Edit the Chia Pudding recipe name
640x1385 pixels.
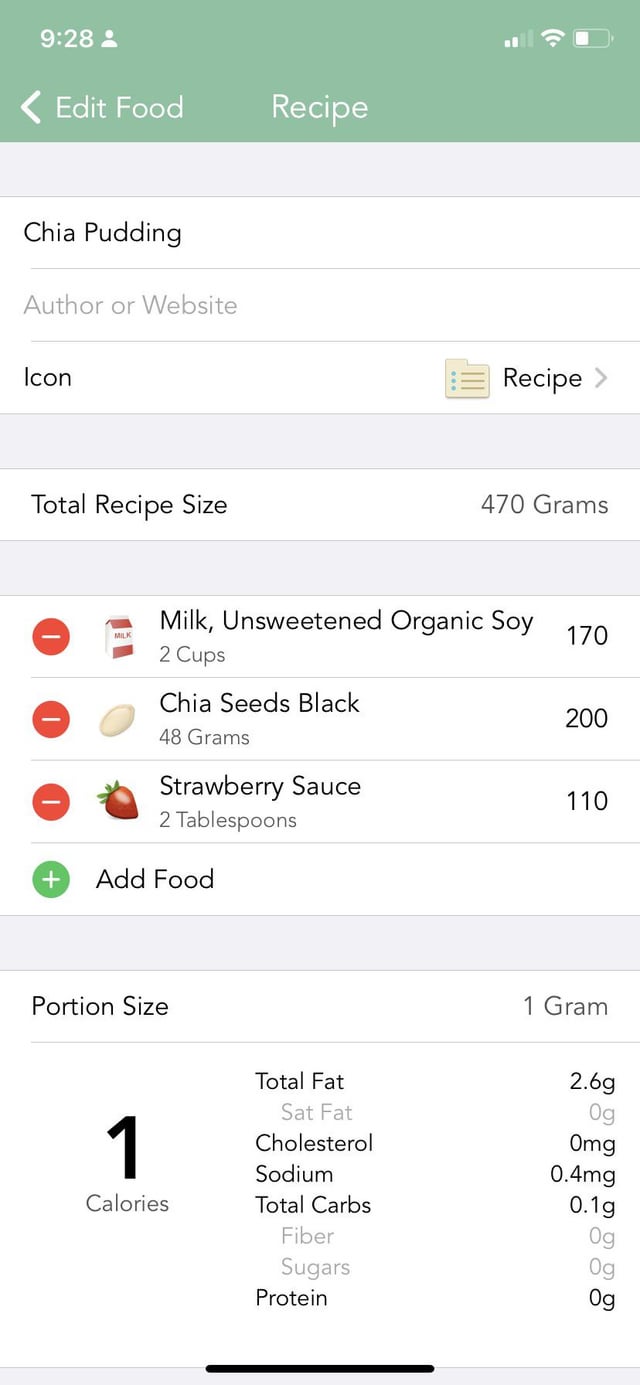click(320, 232)
